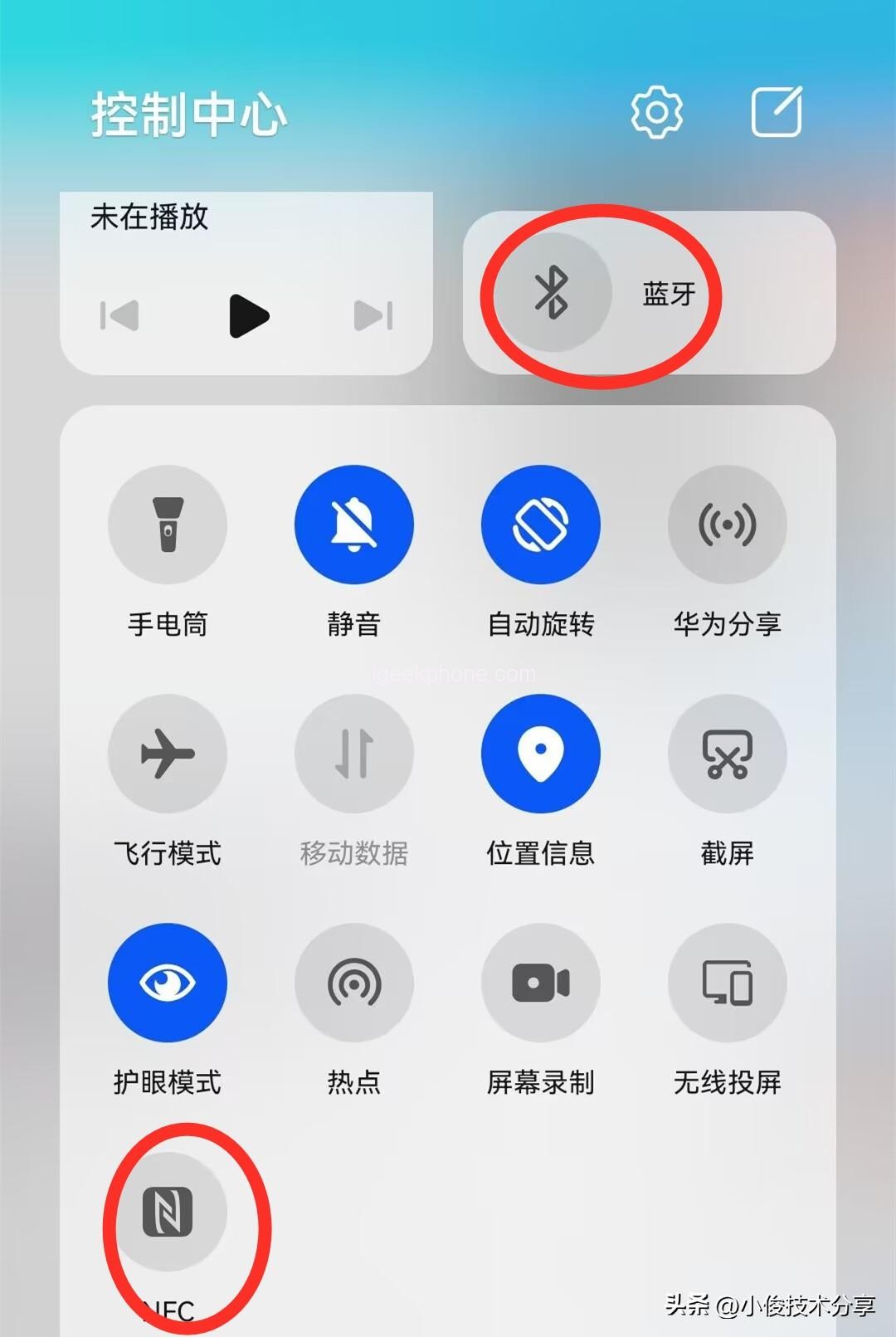Turn off auto-rotate (自动旋转)
This screenshot has width=896, height=1337.
[541, 525]
